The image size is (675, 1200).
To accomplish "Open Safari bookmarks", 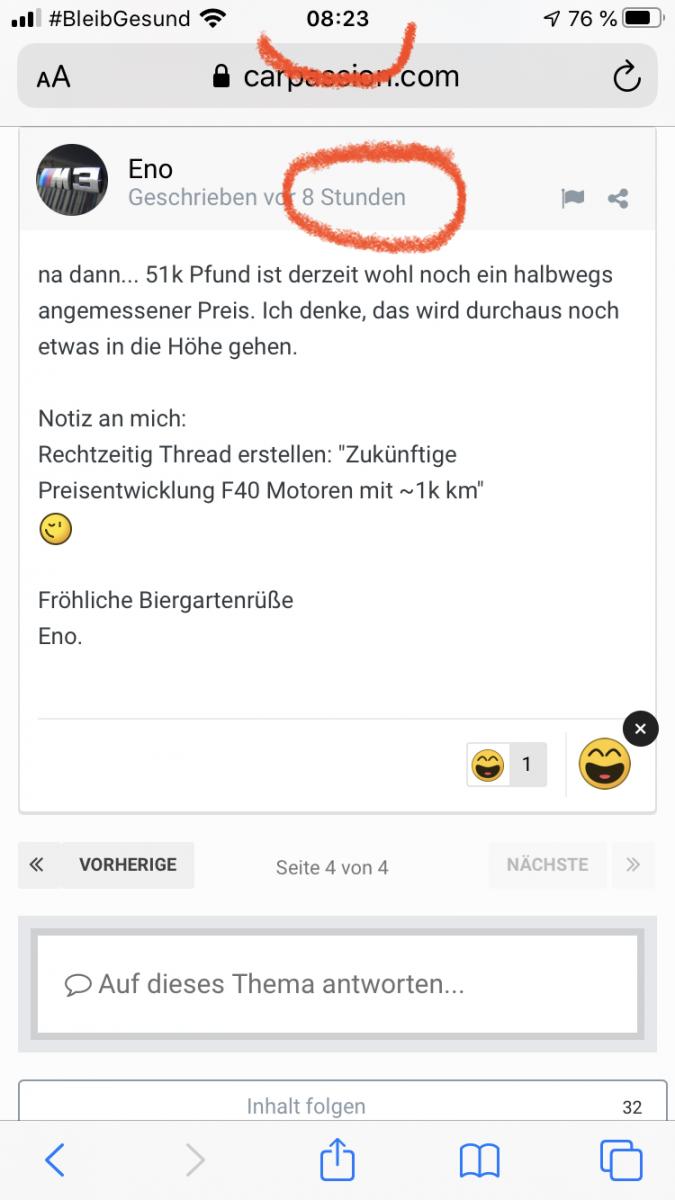I will click(x=479, y=1160).
